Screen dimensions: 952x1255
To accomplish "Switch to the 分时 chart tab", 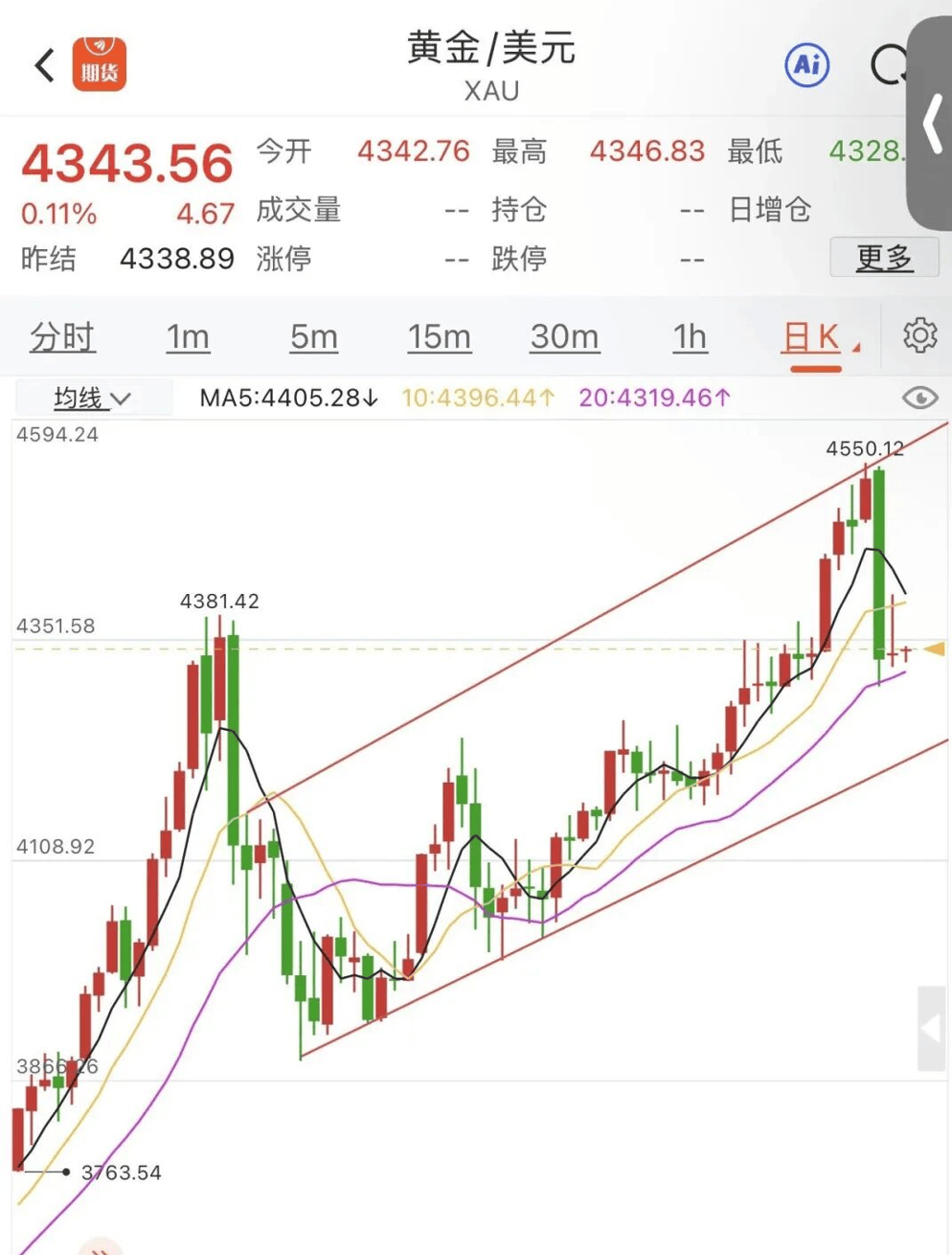I will (62, 337).
